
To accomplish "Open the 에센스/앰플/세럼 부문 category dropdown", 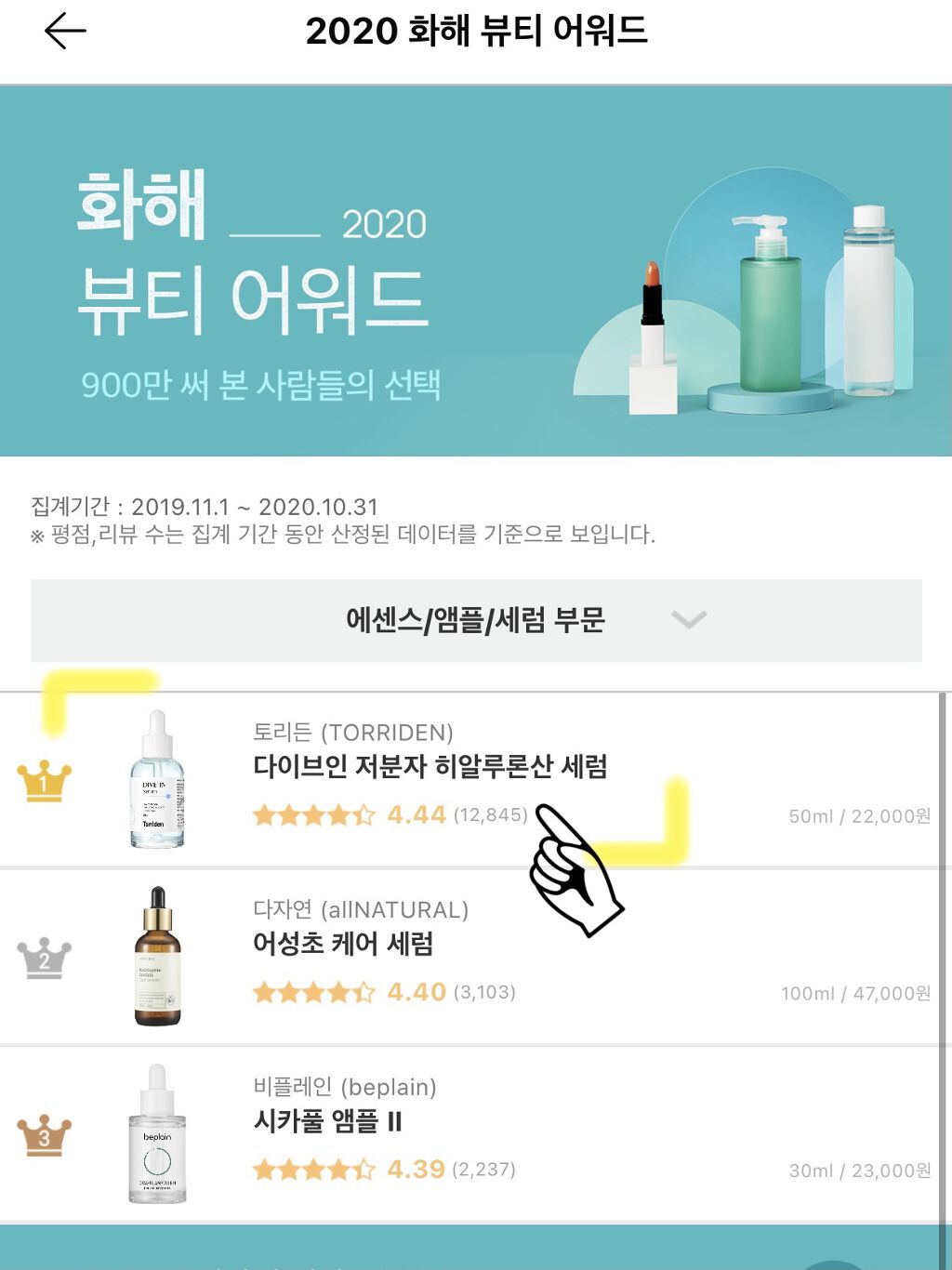I will pyautogui.click(x=476, y=620).
